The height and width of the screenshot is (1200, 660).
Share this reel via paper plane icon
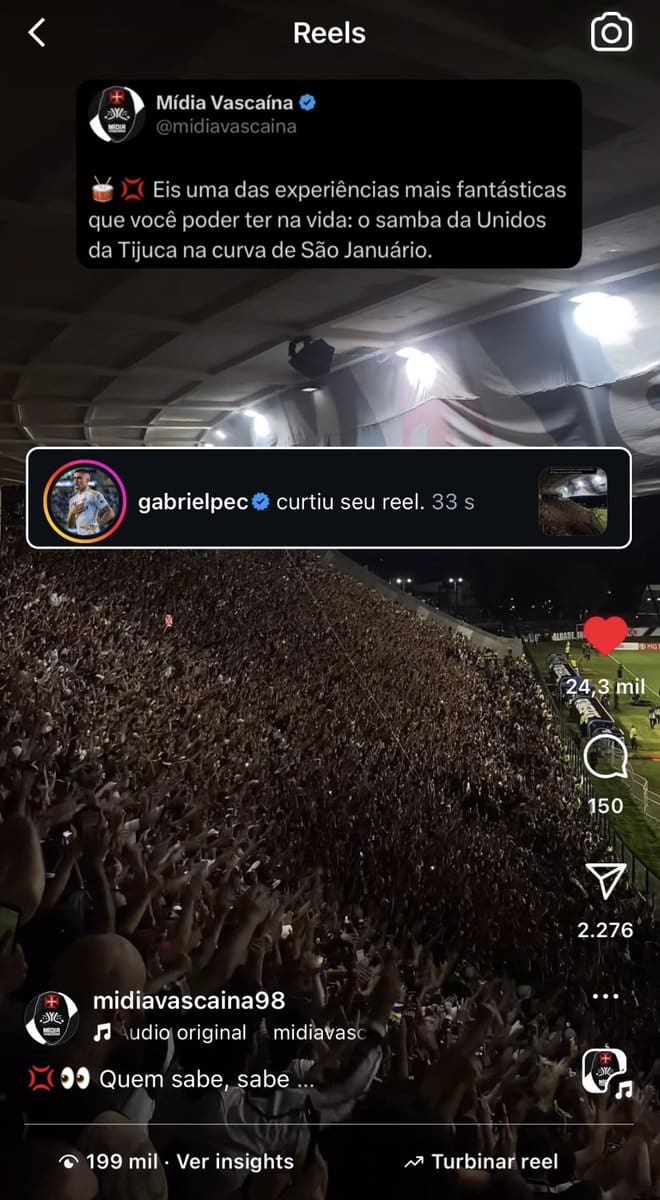(x=605, y=882)
